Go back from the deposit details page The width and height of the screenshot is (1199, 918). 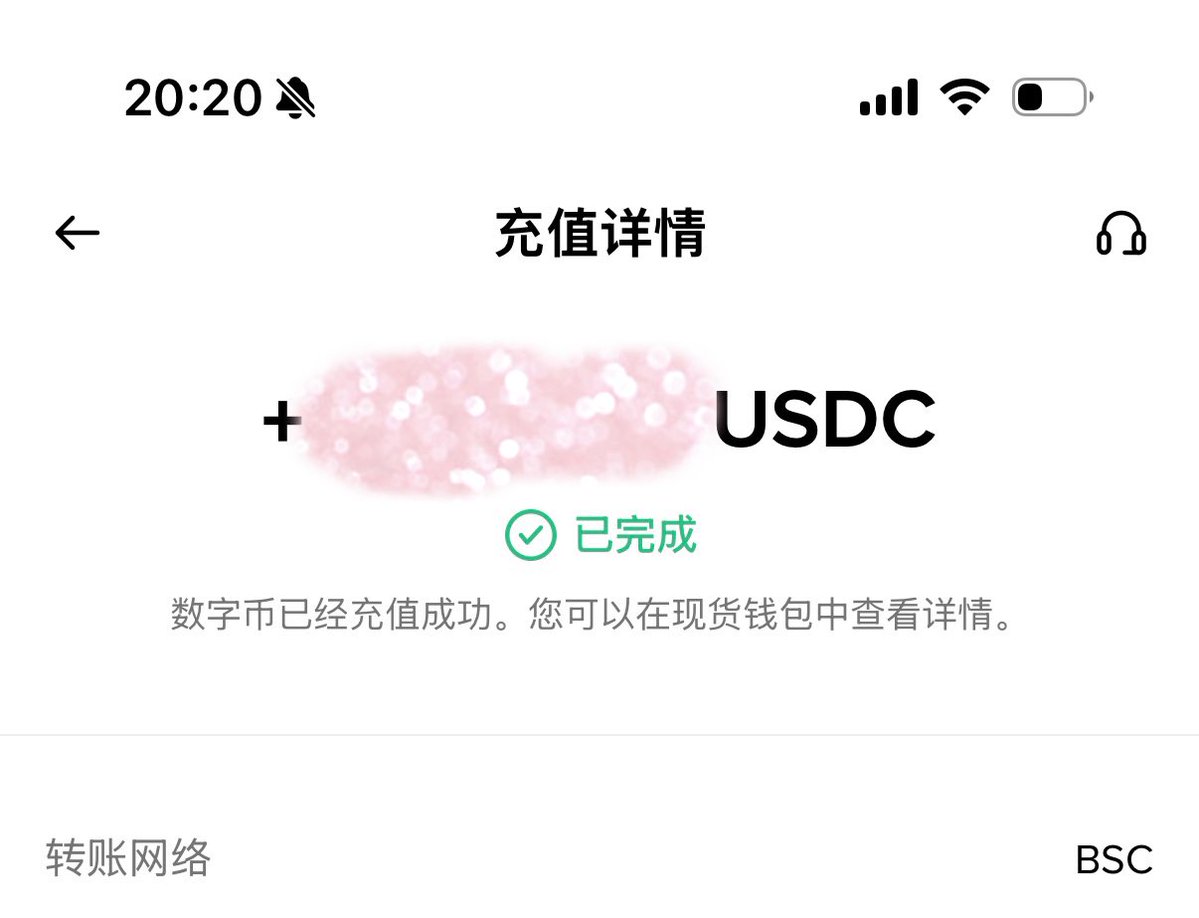(x=77, y=232)
